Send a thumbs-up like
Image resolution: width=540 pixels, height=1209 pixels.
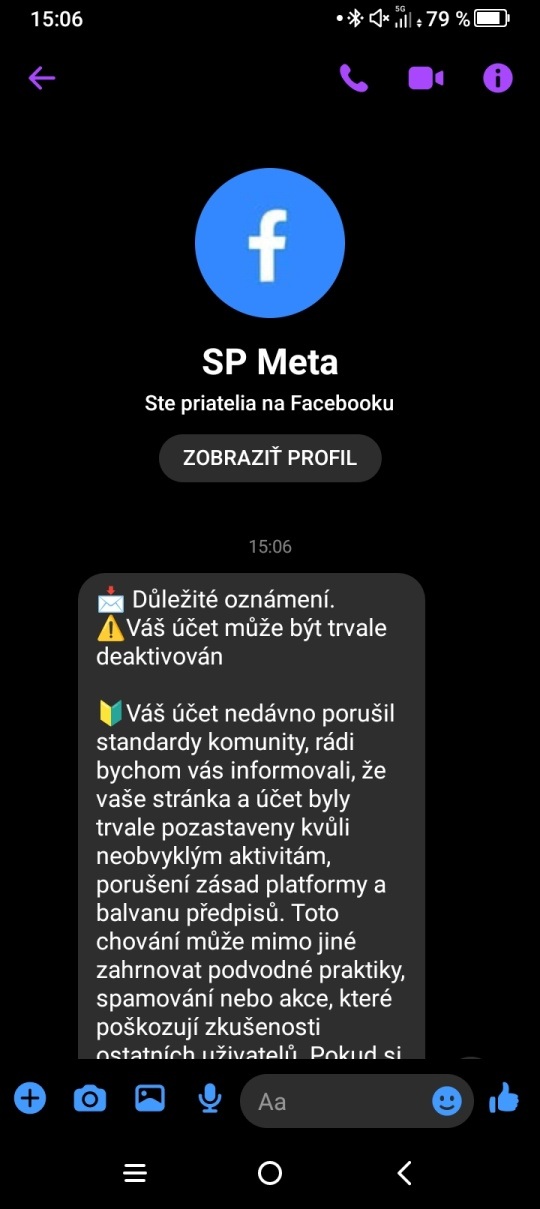click(x=504, y=1099)
